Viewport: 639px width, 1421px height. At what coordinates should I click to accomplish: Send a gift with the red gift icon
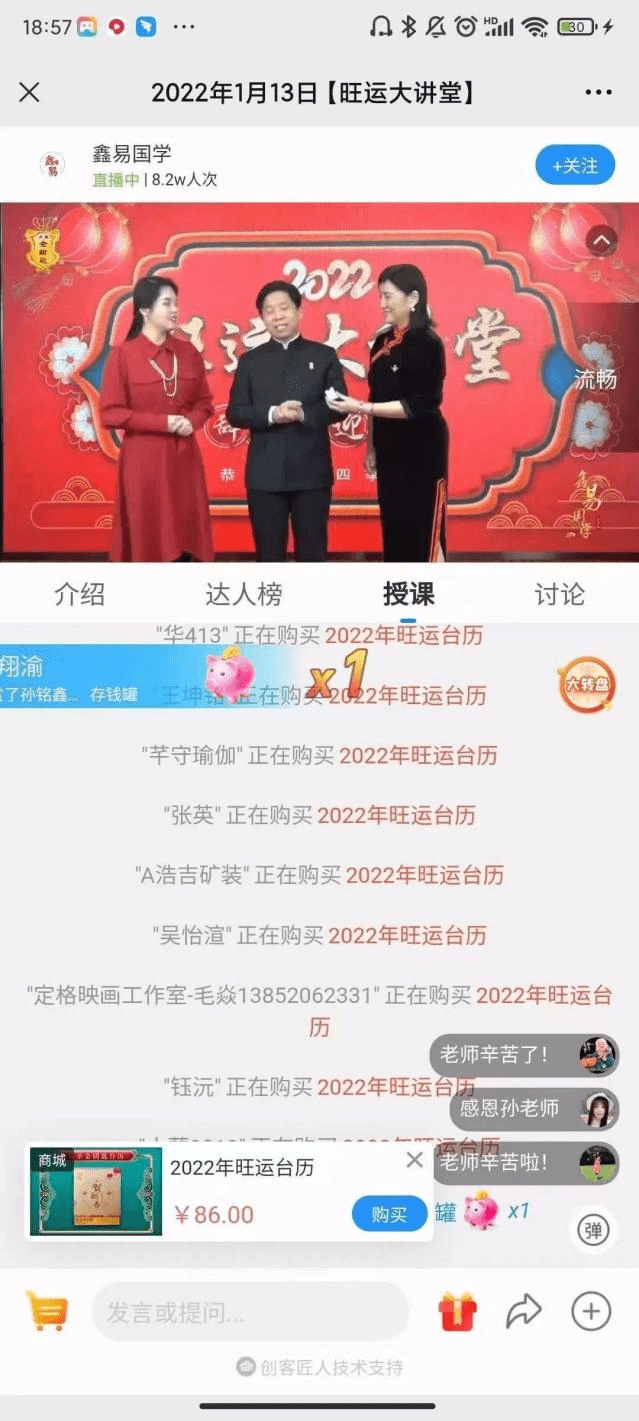[457, 1310]
